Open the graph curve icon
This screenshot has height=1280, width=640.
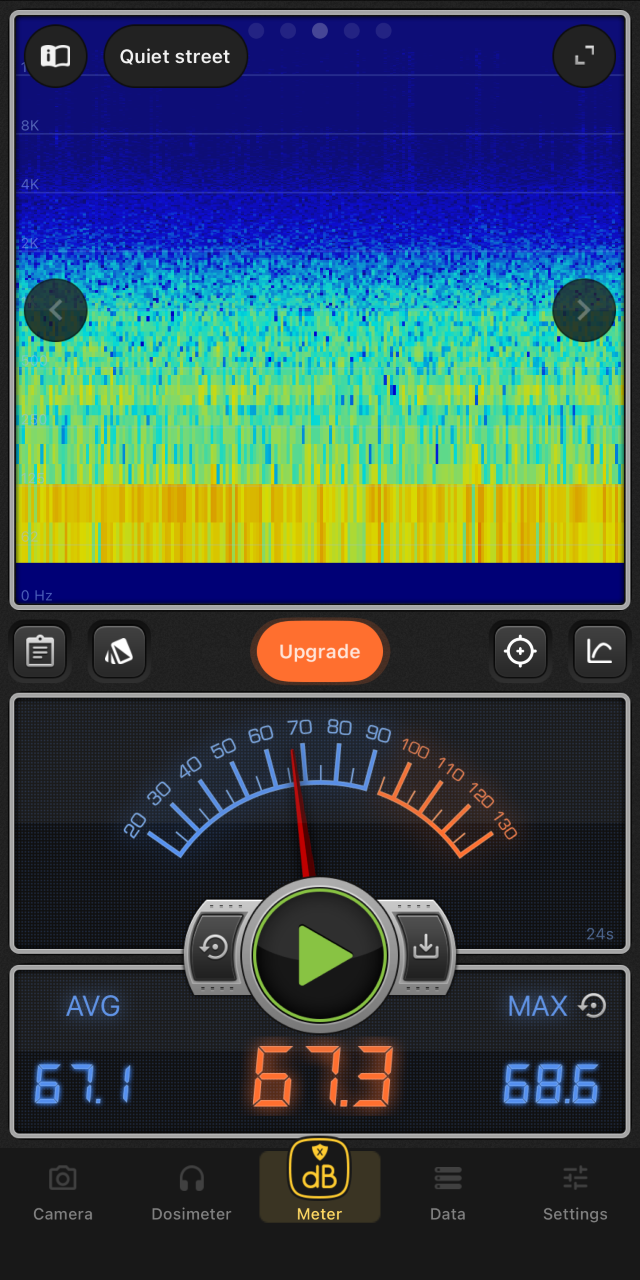599,652
